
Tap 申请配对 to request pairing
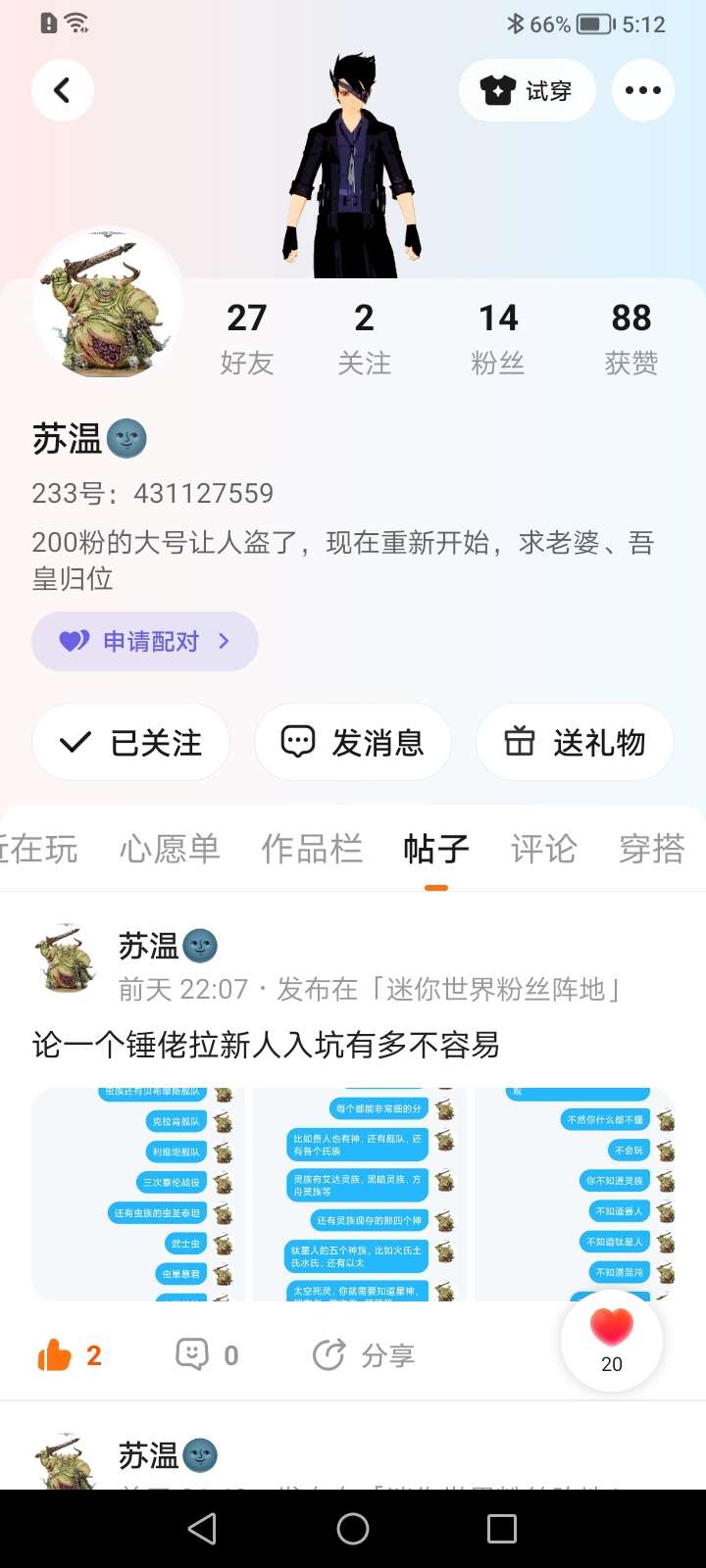145,642
